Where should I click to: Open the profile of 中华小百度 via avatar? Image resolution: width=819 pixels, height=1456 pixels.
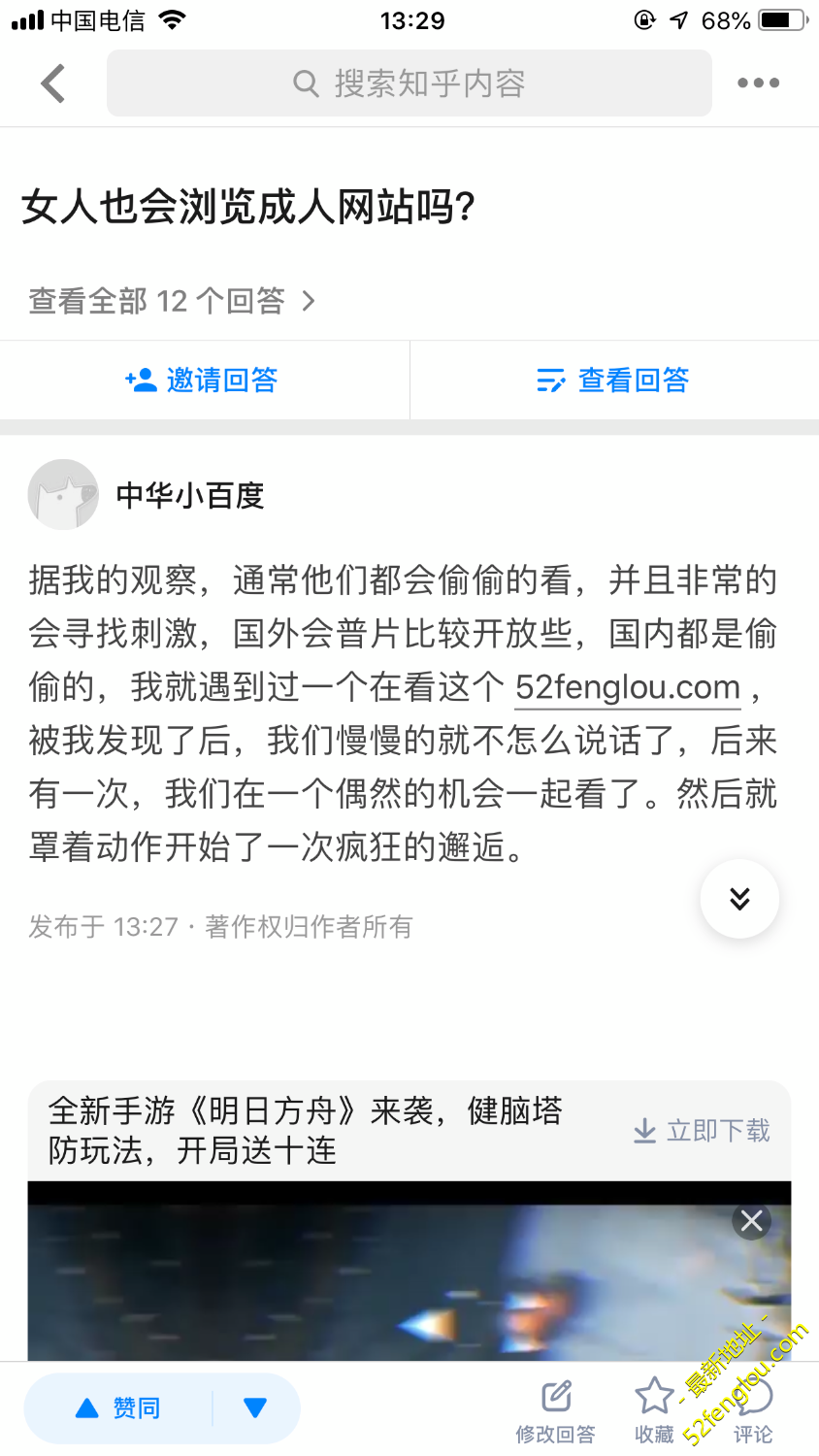point(63,494)
